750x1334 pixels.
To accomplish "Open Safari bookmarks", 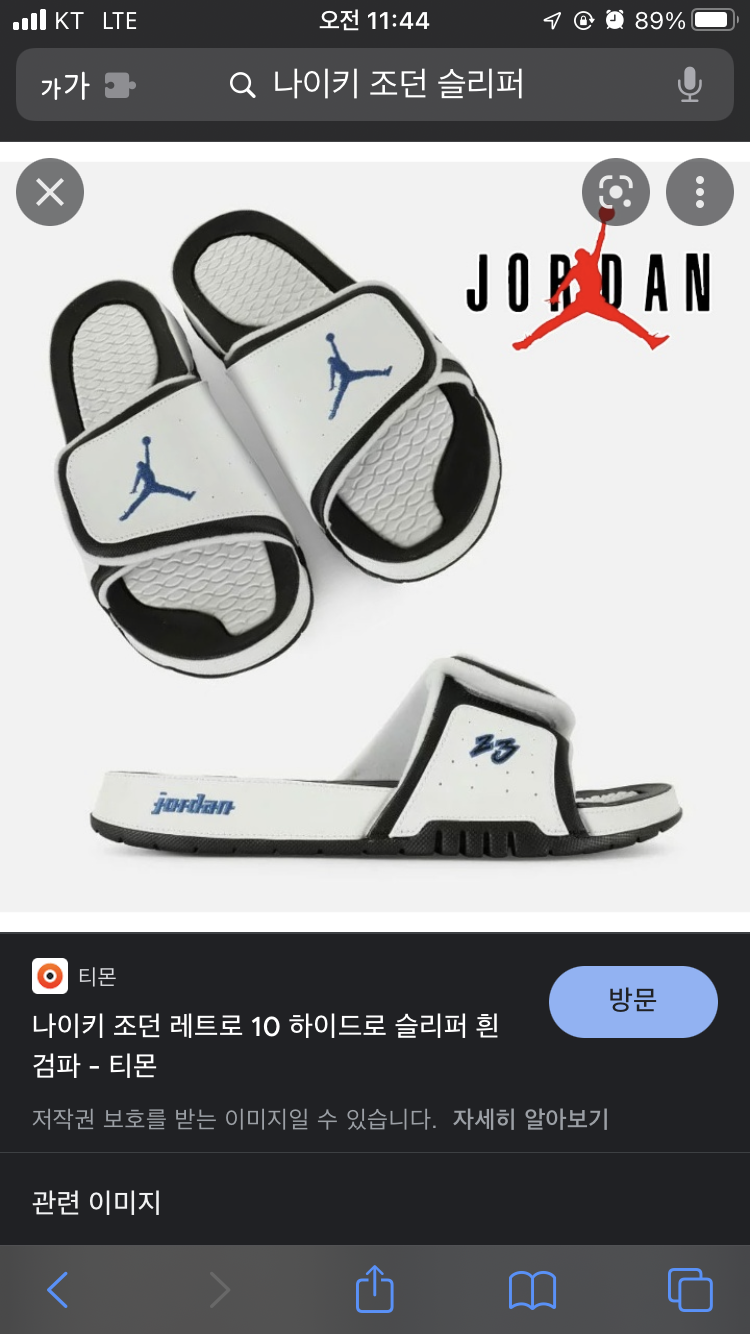I will tap(532, 1290).
